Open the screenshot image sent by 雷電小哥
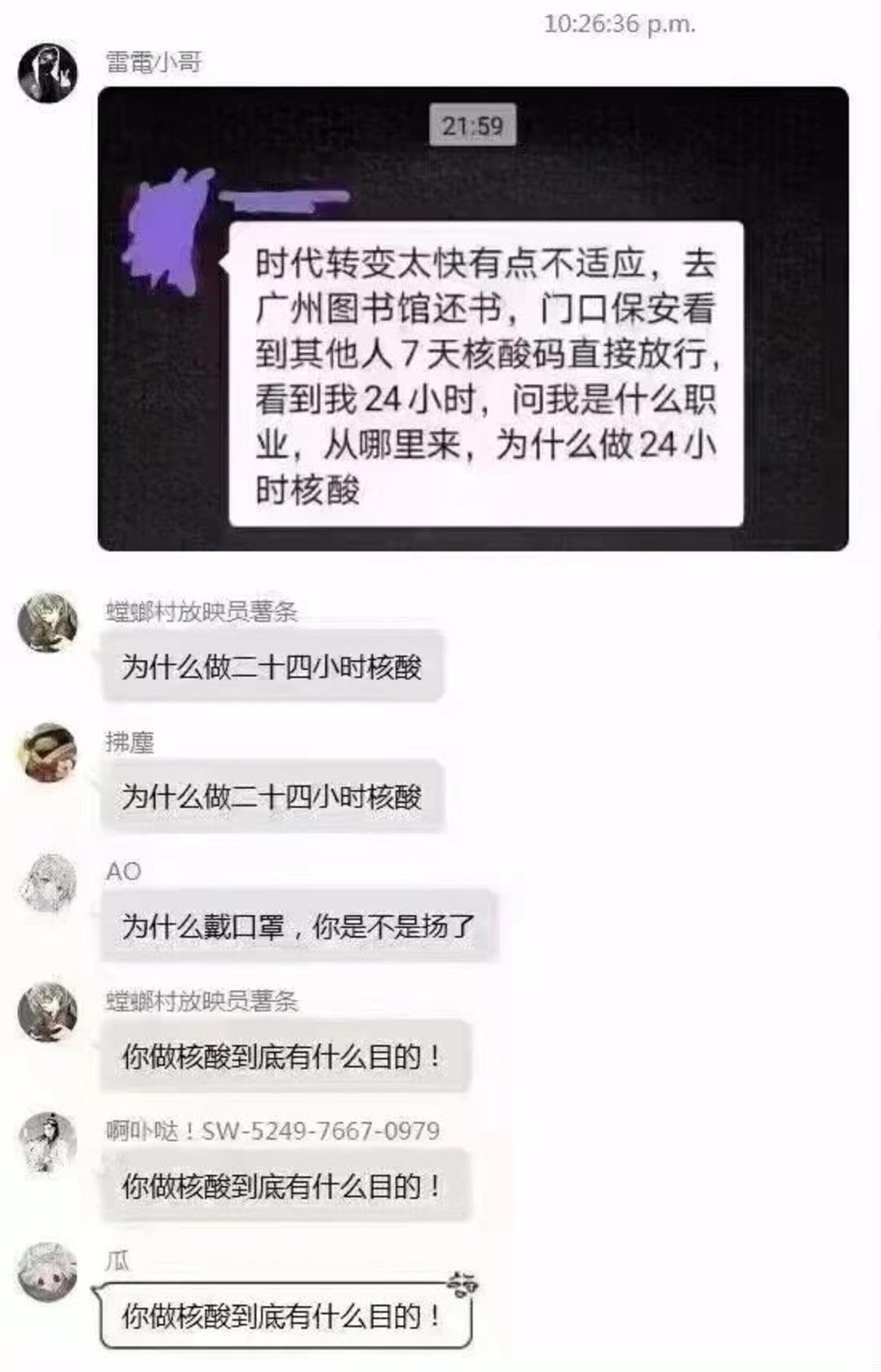Viewport: 881px width, 1372px height. [x=473, y=318]
